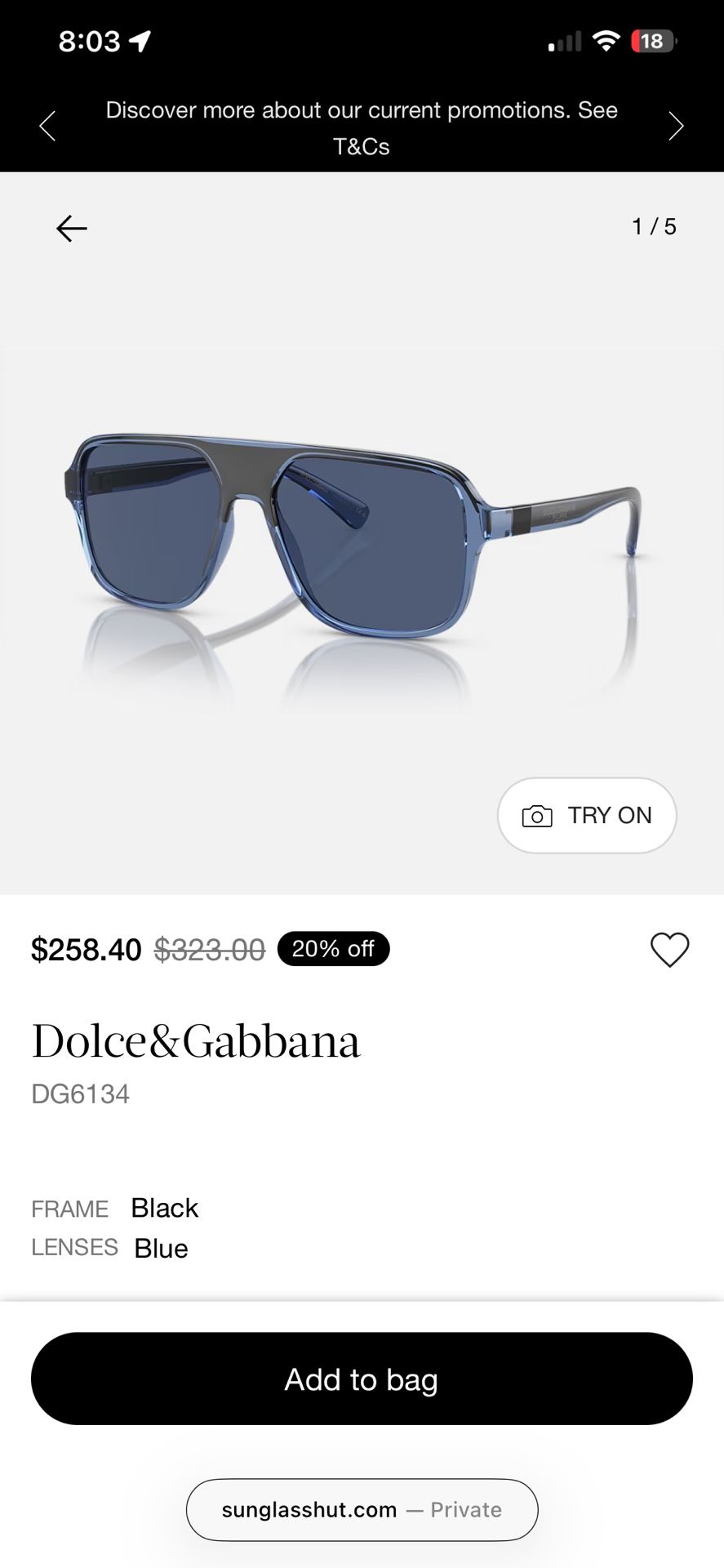Open the current promotions T&Cs banner
Screen dimensions: 724x1568
pyautogui.click(x=362, y=128)
